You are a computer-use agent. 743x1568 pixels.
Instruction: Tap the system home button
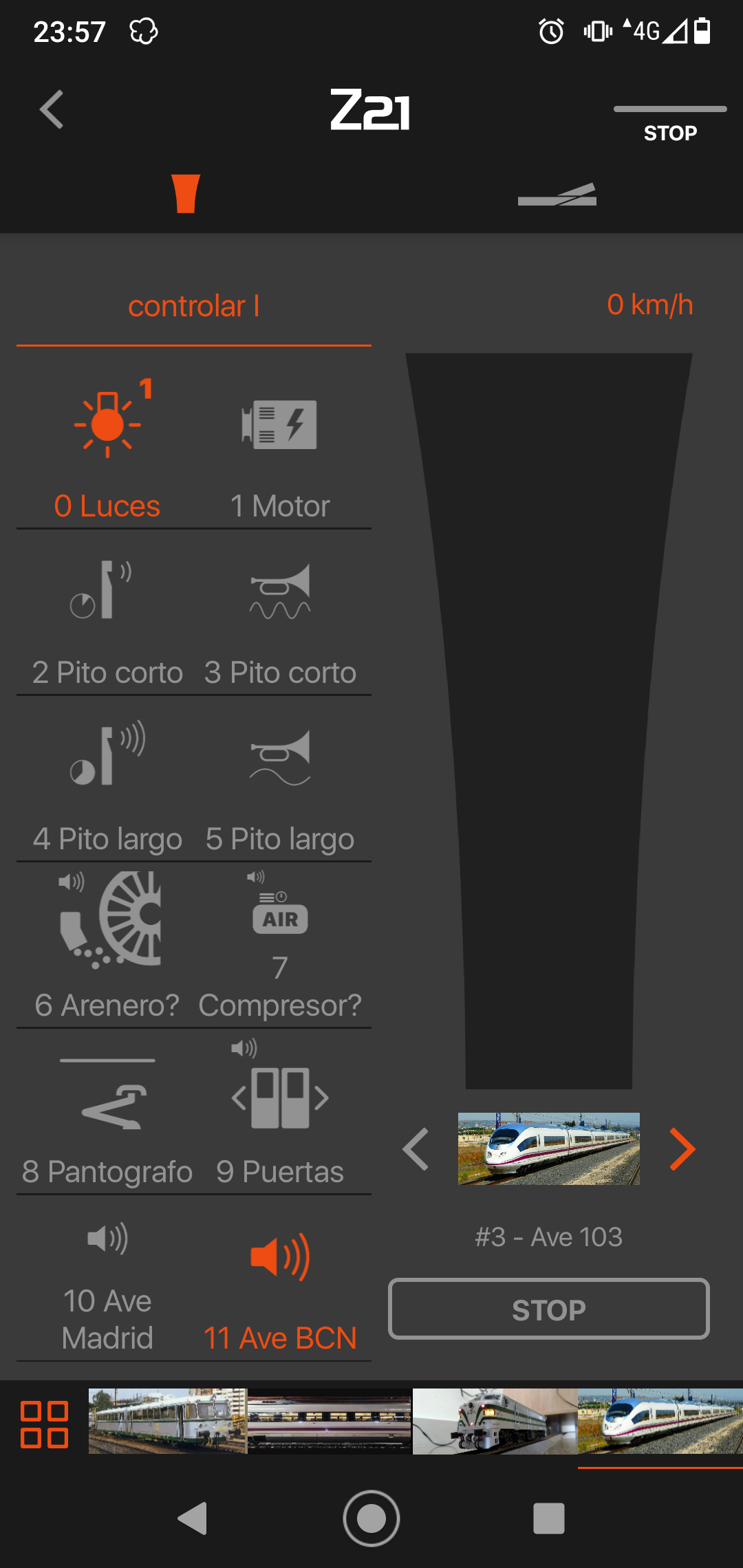tap(371, 1518)
